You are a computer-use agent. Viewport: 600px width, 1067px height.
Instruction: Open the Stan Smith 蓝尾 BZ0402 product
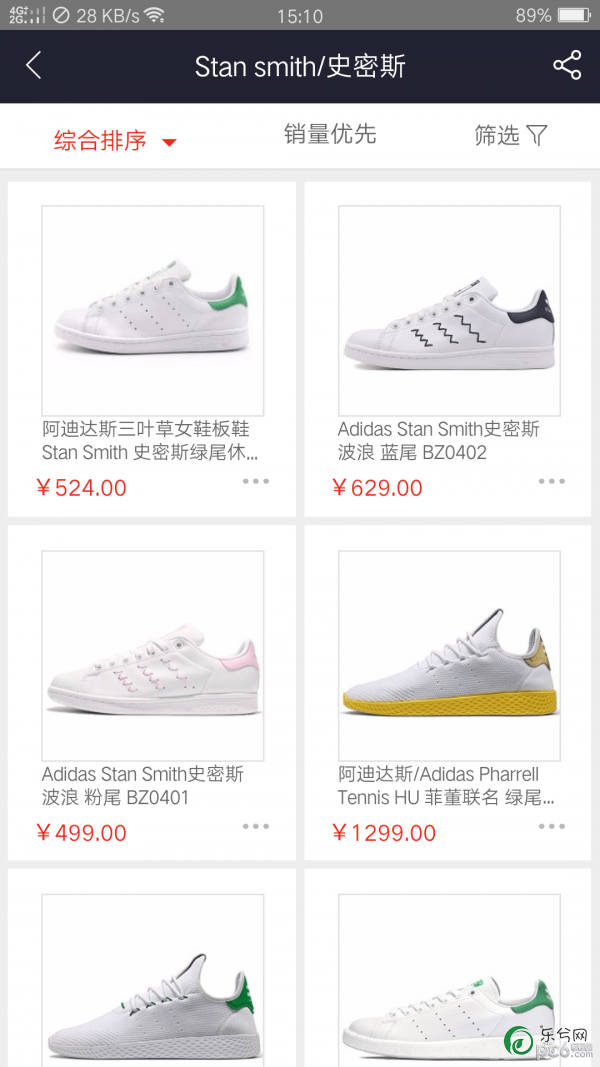[449, 312]
